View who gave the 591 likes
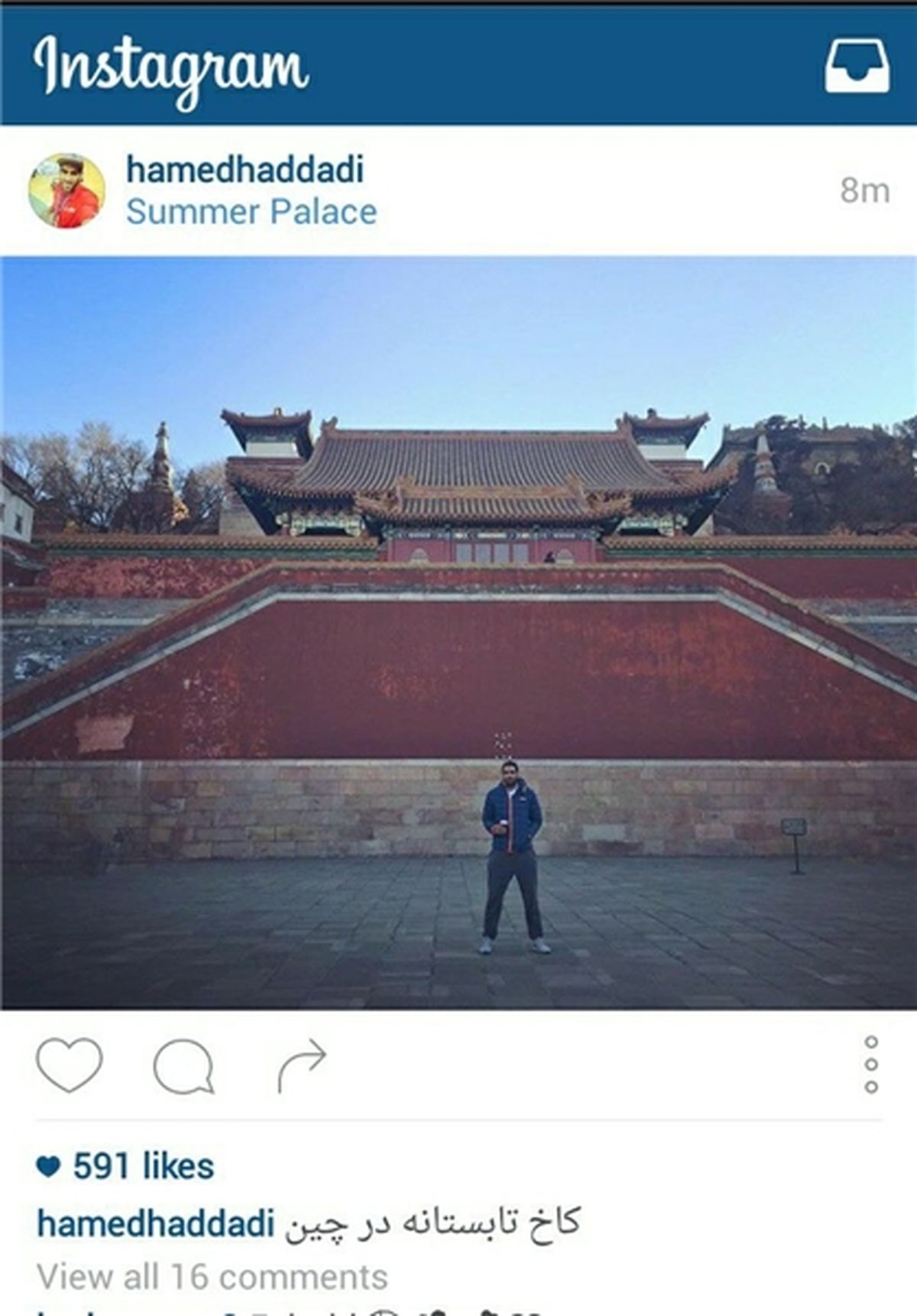This screenshot has height=1316, width=917. 143,1166
